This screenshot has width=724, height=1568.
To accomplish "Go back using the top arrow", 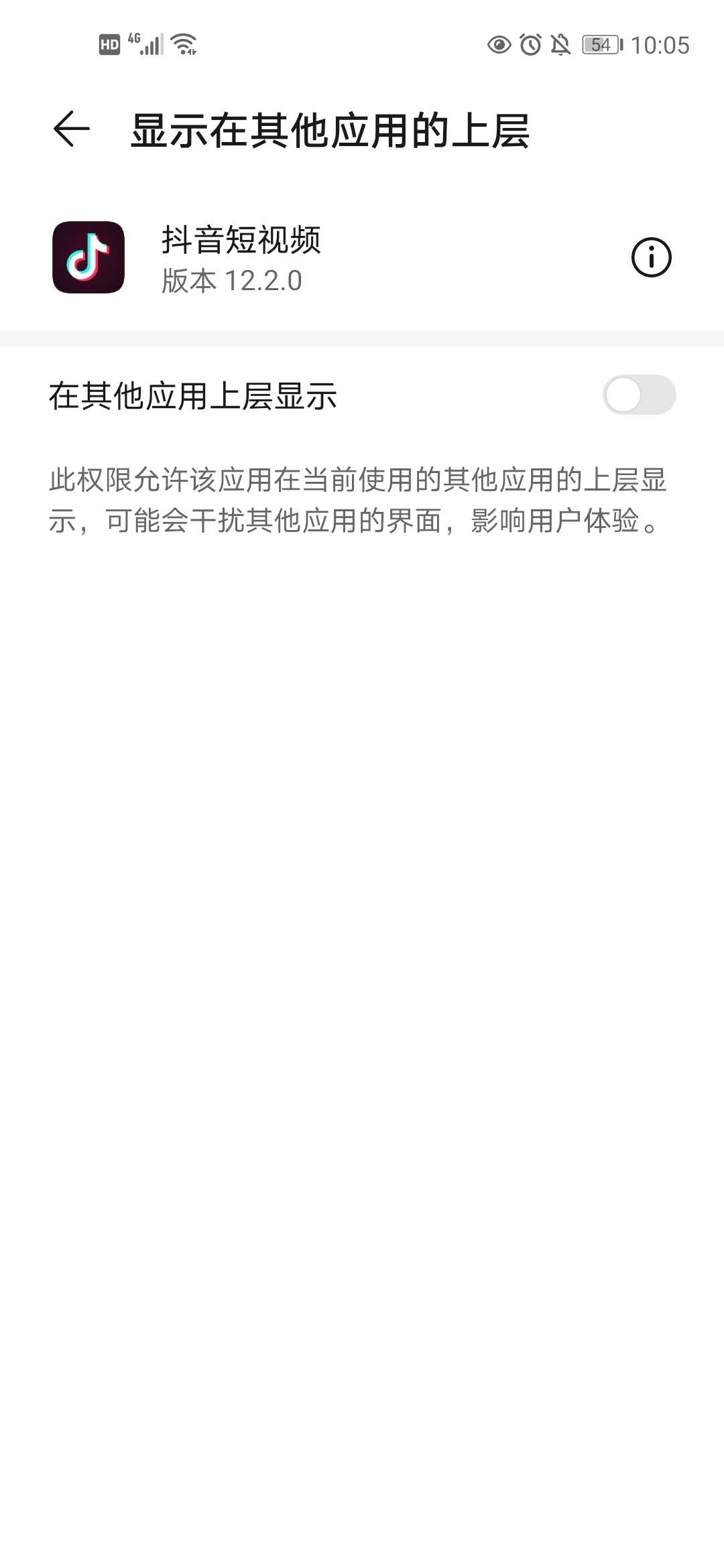I will [72, 129].
